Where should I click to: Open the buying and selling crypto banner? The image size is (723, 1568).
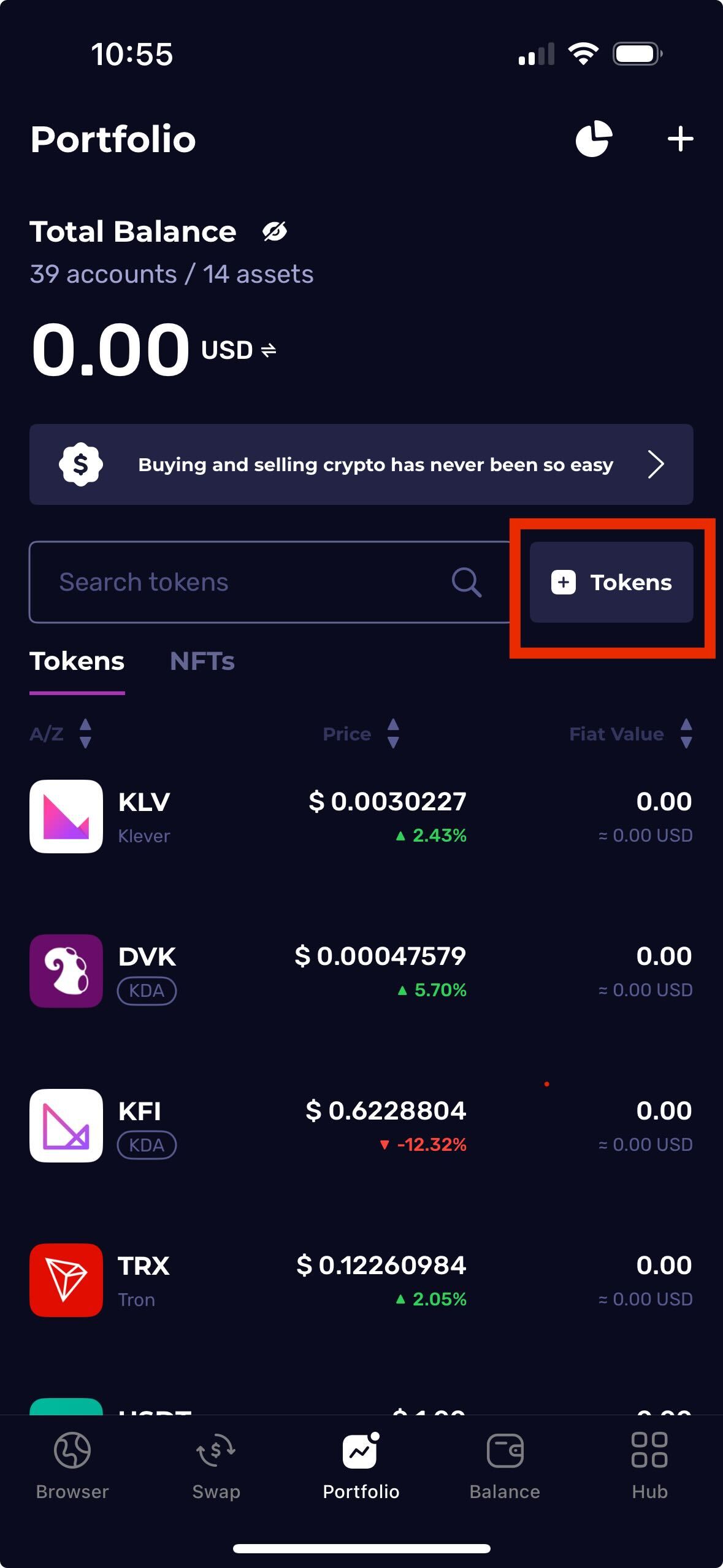click(361, 464)
